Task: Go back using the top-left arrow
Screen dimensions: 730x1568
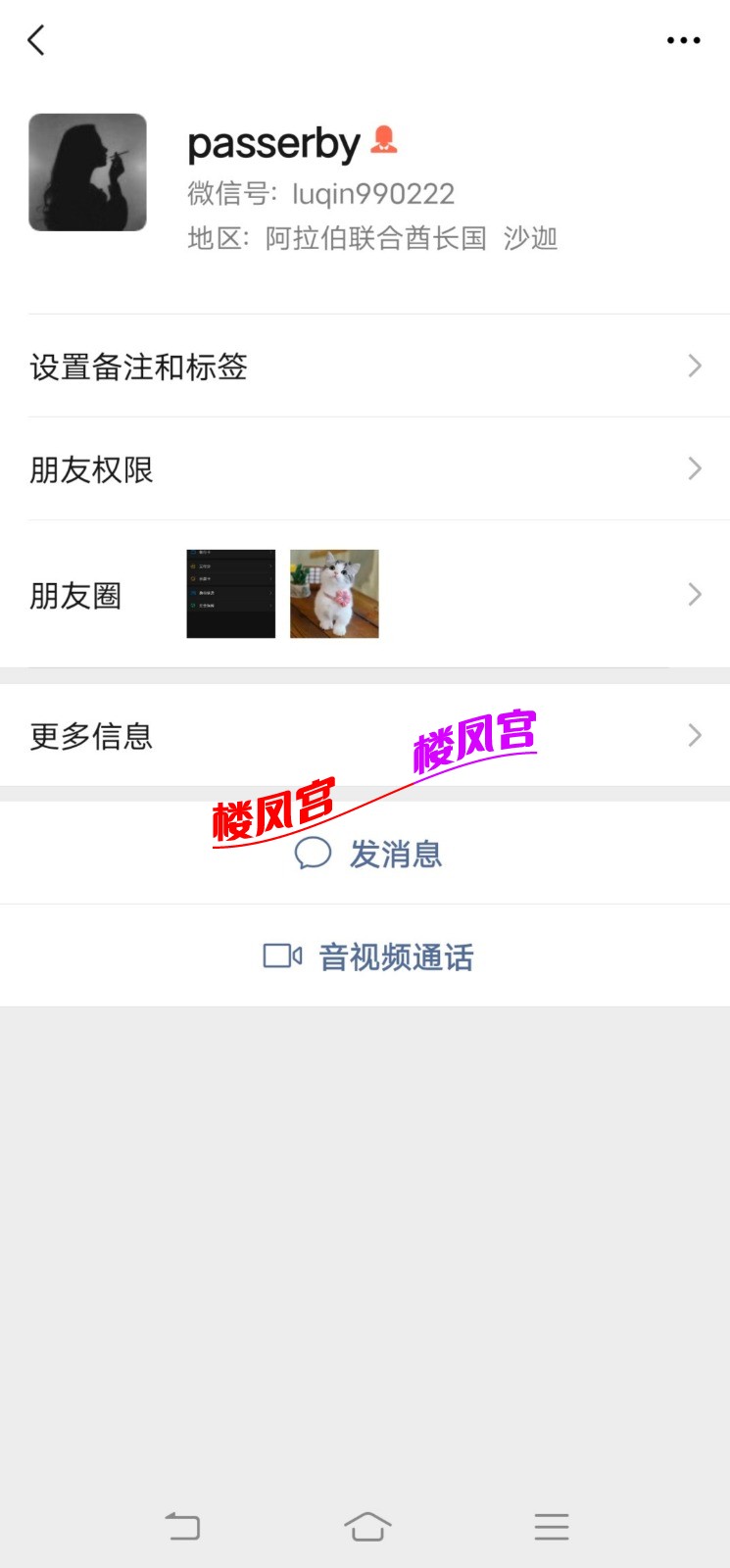Action: 36,40
